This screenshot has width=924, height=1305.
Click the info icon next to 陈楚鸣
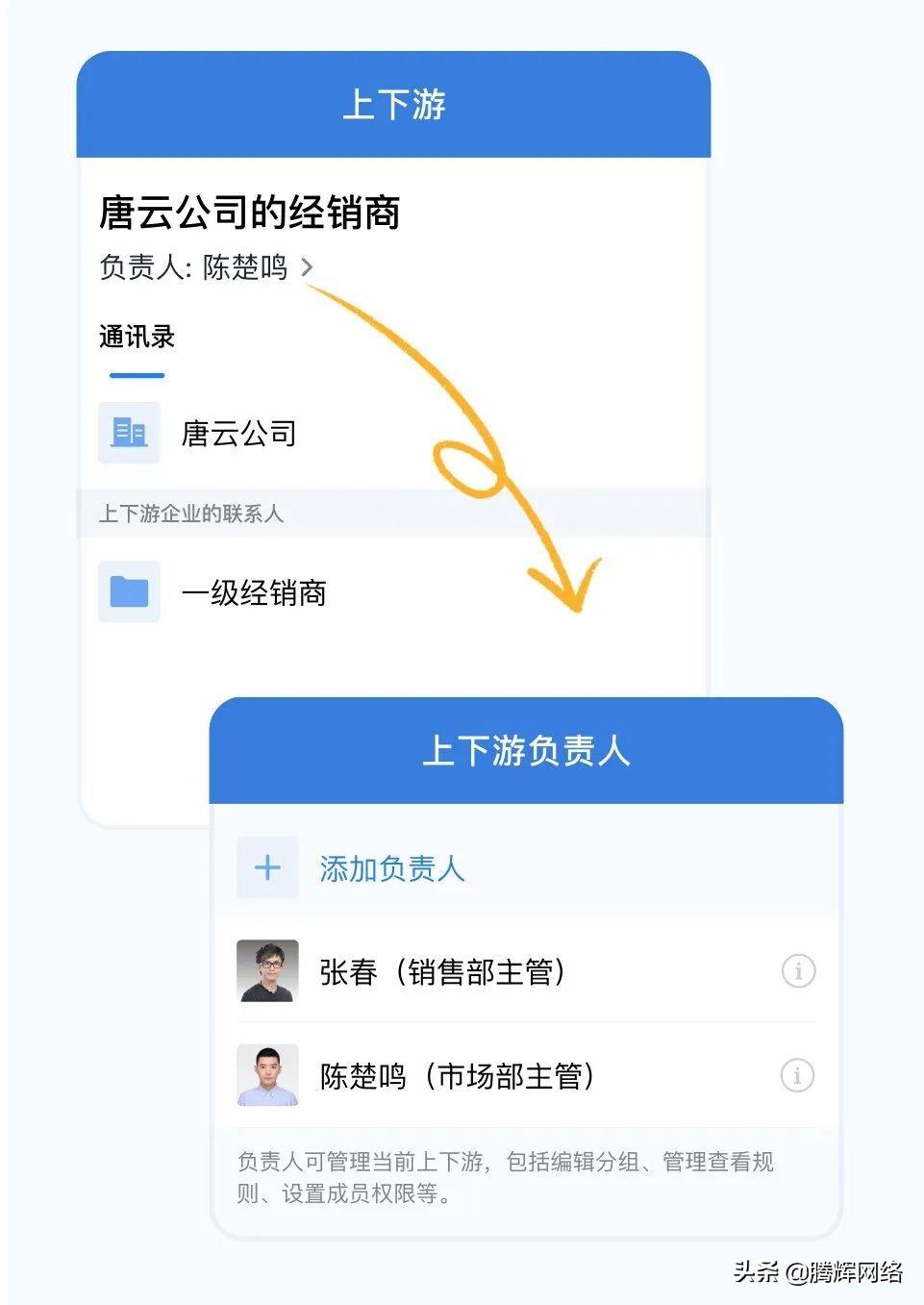(x=796, y=1076)
